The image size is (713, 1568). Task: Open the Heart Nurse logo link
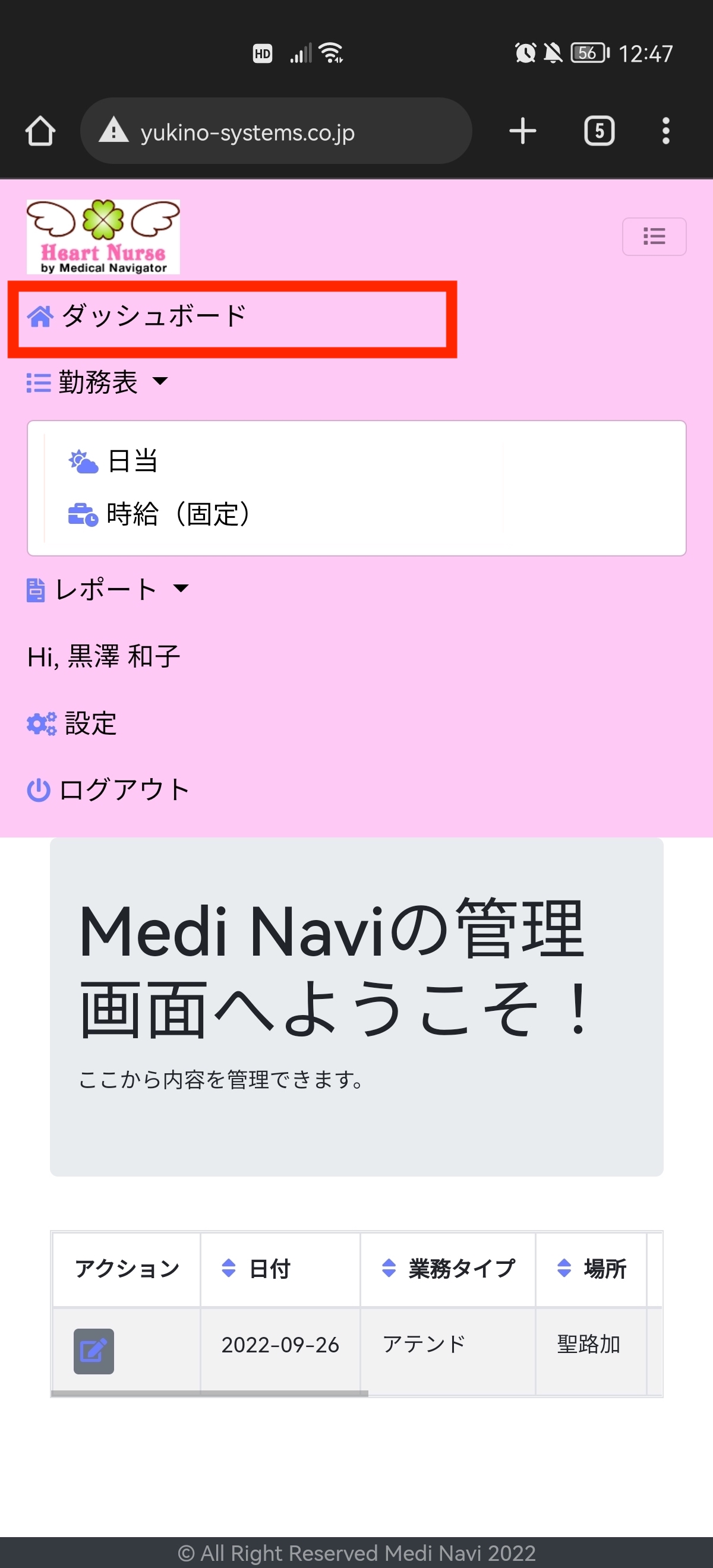[103, 237]
